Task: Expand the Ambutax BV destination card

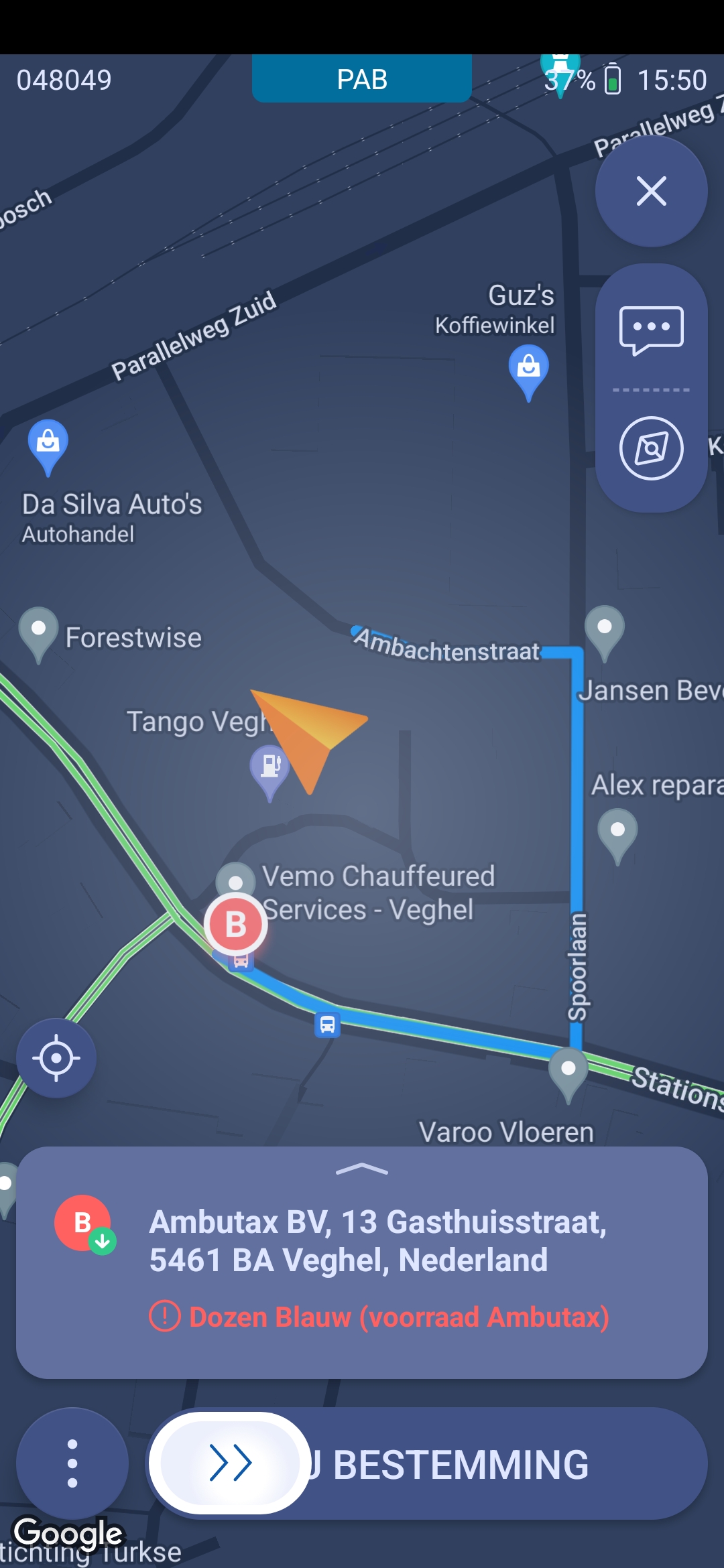Action: click(x=361, y=1169)
